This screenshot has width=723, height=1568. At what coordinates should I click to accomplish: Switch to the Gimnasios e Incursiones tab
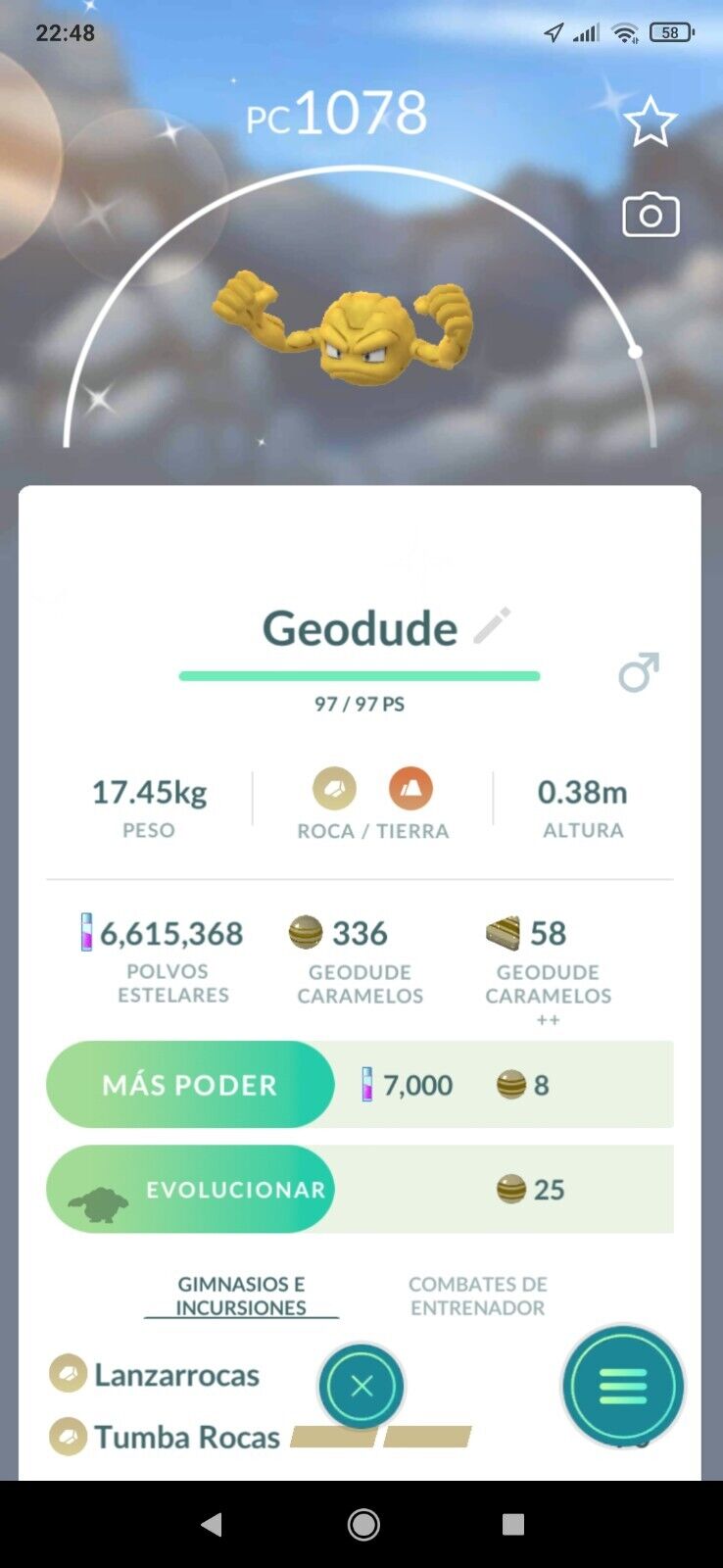click(x=241, y=1296)
